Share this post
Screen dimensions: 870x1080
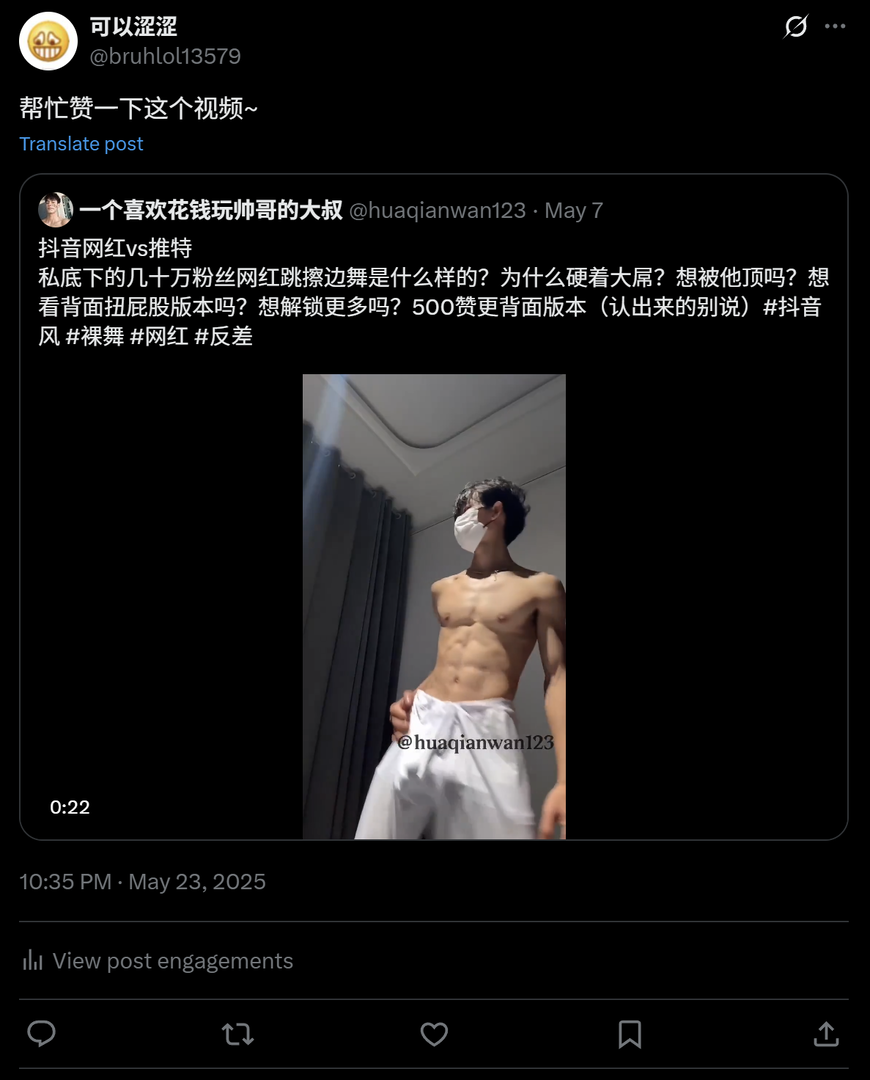(826, 1033)
